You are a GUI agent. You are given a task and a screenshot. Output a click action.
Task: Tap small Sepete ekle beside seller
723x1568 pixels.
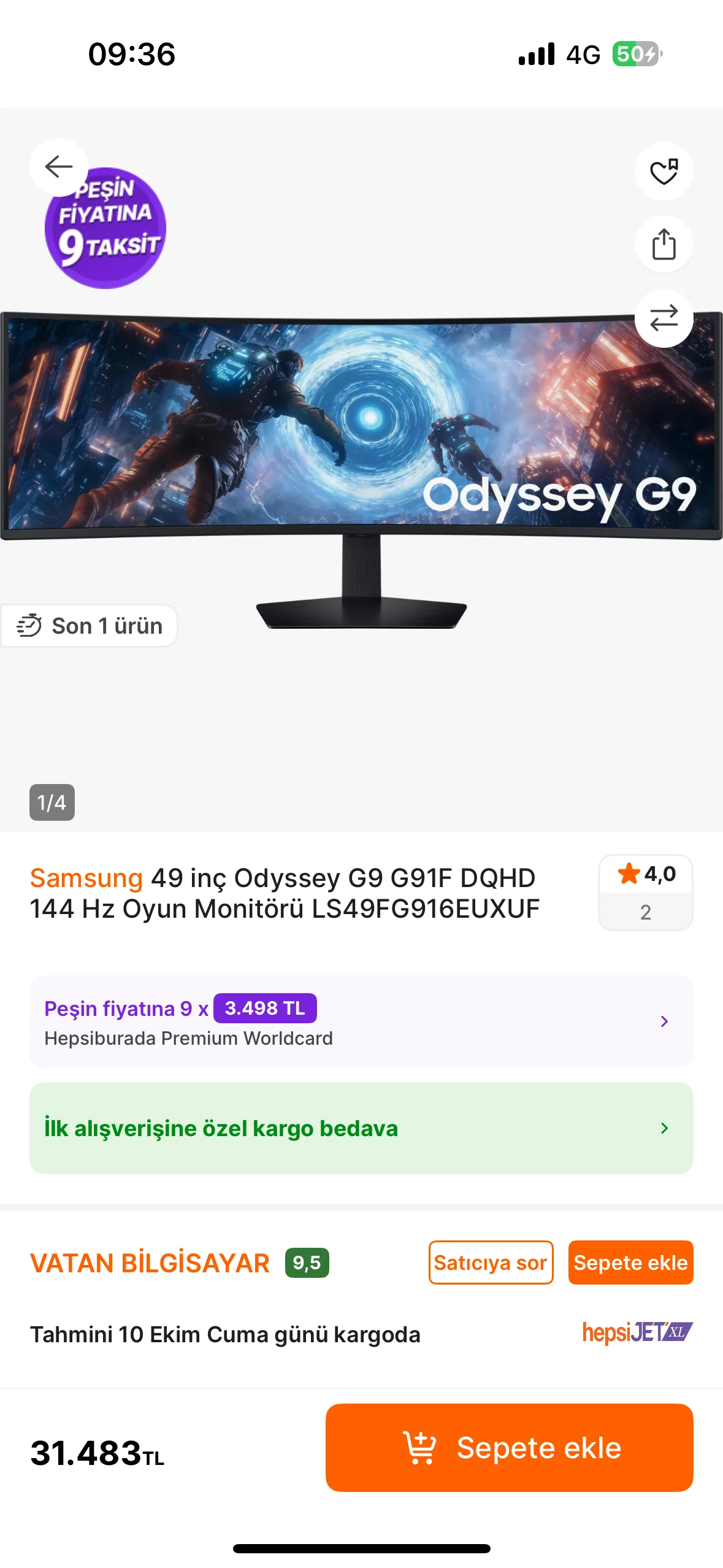[x=630, y=1262]
